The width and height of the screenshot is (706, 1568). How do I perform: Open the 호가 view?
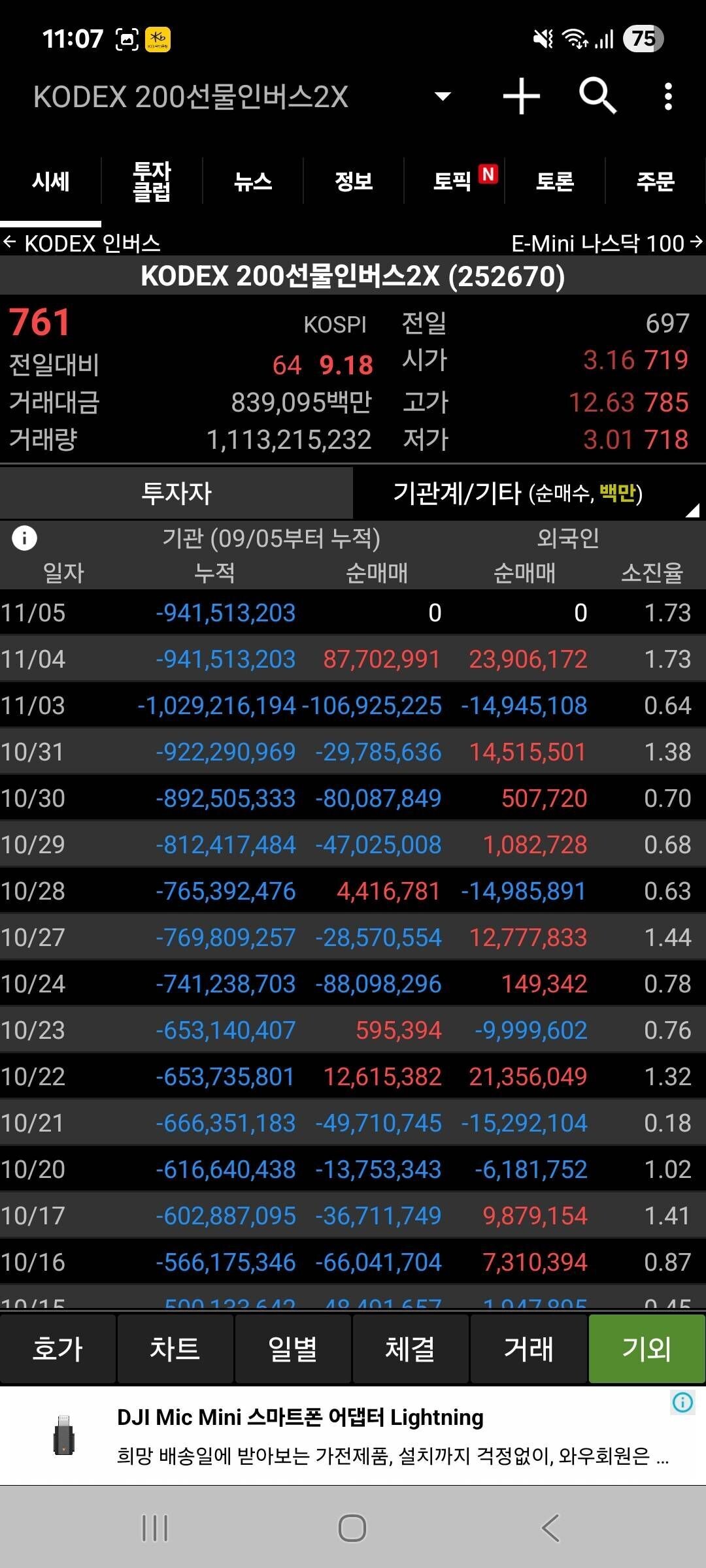click(x=58, y=1349)
